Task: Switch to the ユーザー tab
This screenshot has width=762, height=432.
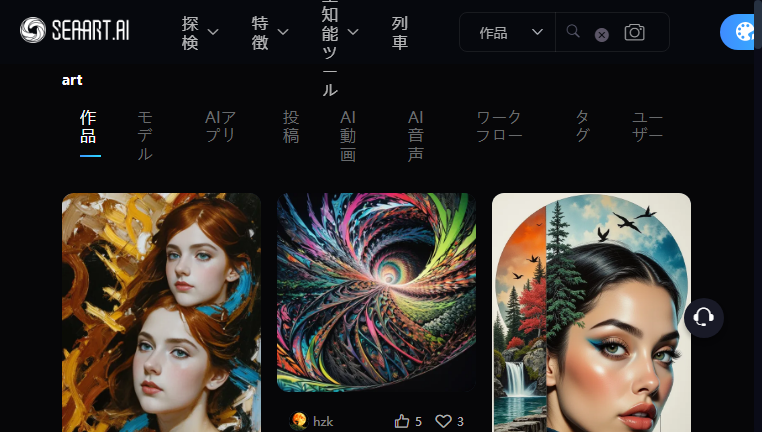Action: 647,127
